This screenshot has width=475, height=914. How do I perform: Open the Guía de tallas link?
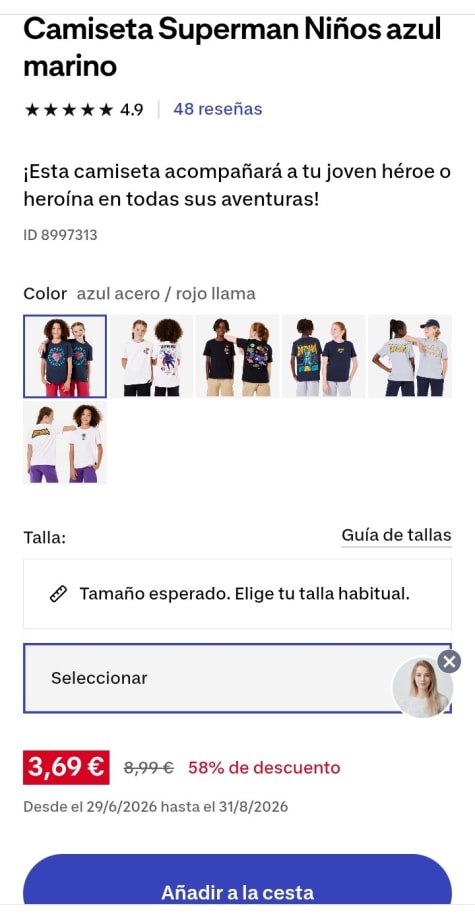click(x=396, y=535)
